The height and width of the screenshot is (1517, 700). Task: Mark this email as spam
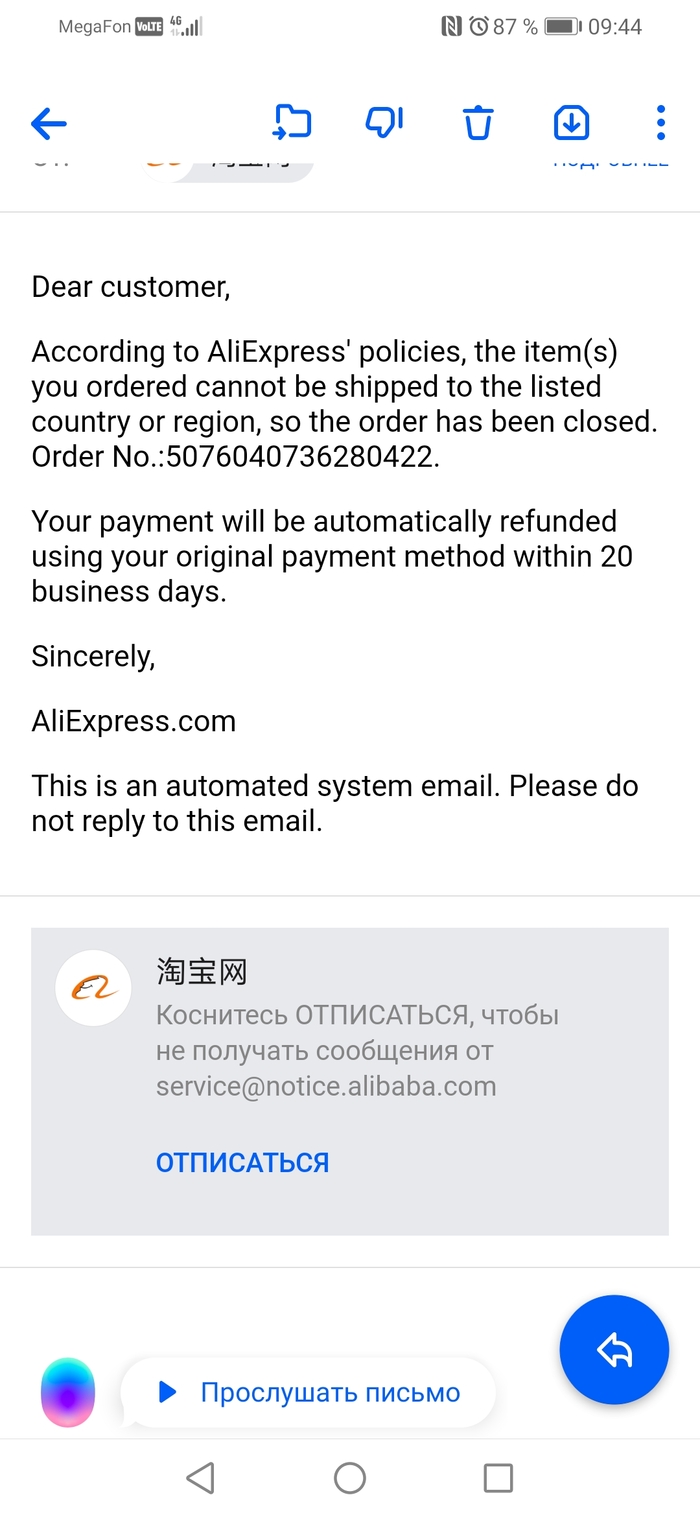click(x=384, y=123)
